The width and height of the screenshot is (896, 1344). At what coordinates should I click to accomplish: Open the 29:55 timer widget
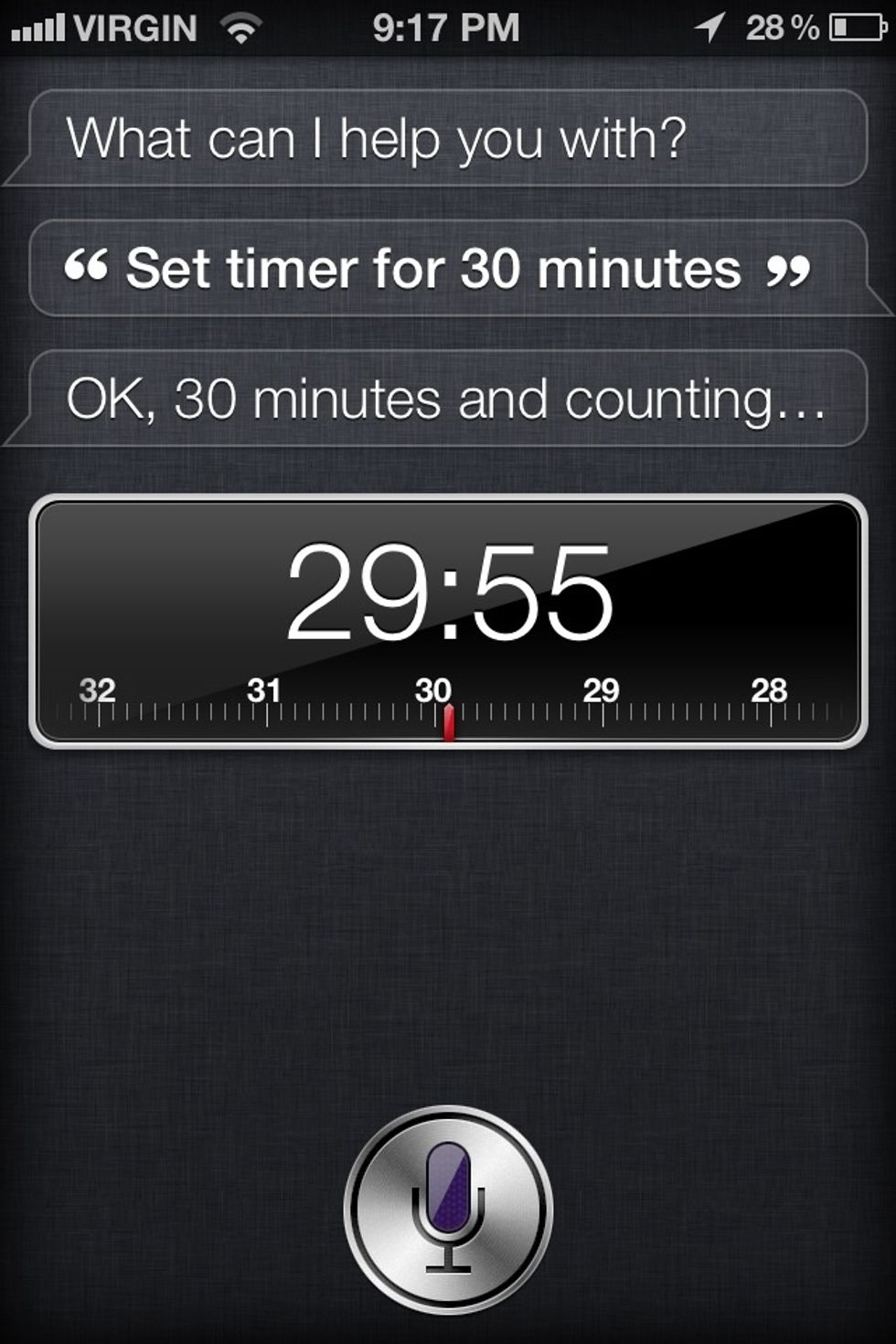(x=448, y=622)
